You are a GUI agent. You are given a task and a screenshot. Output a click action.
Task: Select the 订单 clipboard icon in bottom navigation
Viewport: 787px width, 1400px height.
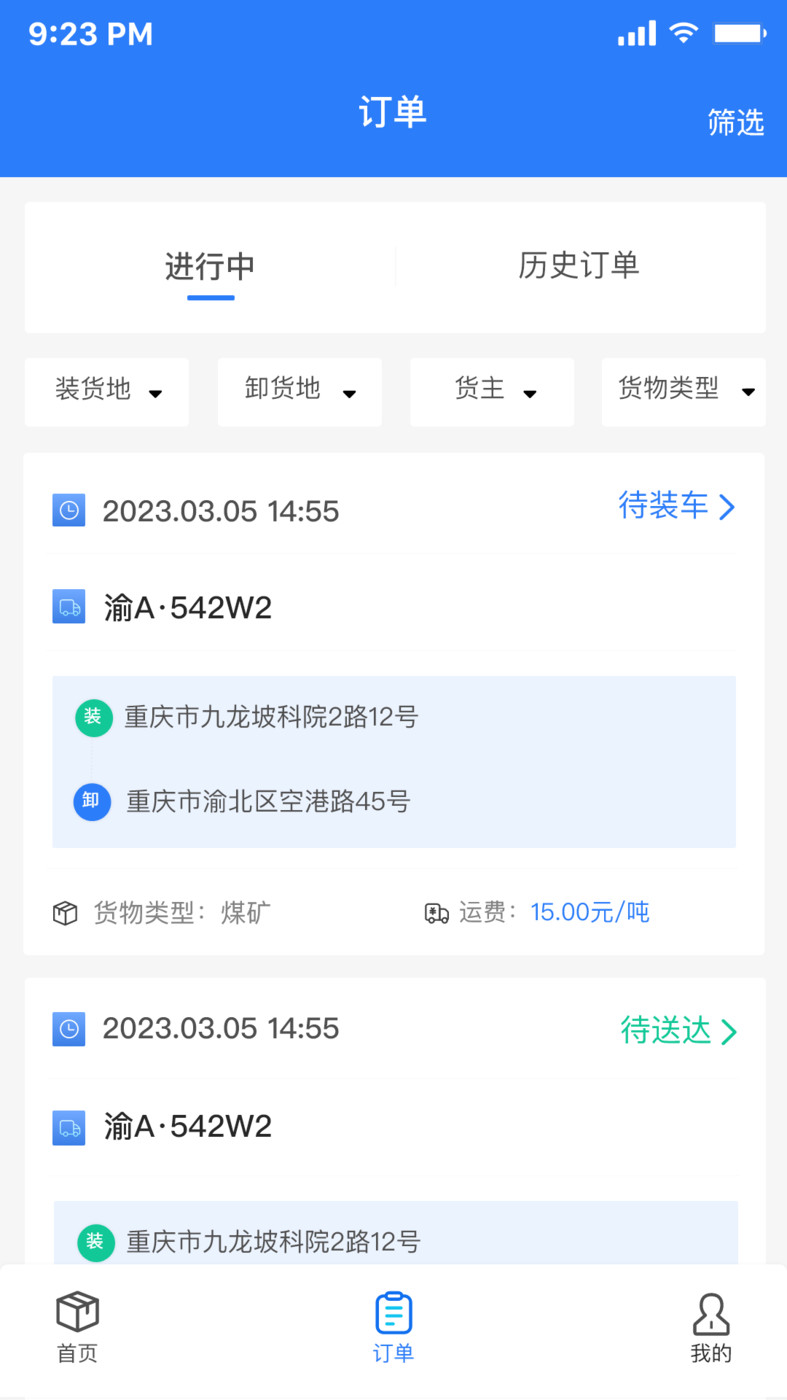point(393,1309)
